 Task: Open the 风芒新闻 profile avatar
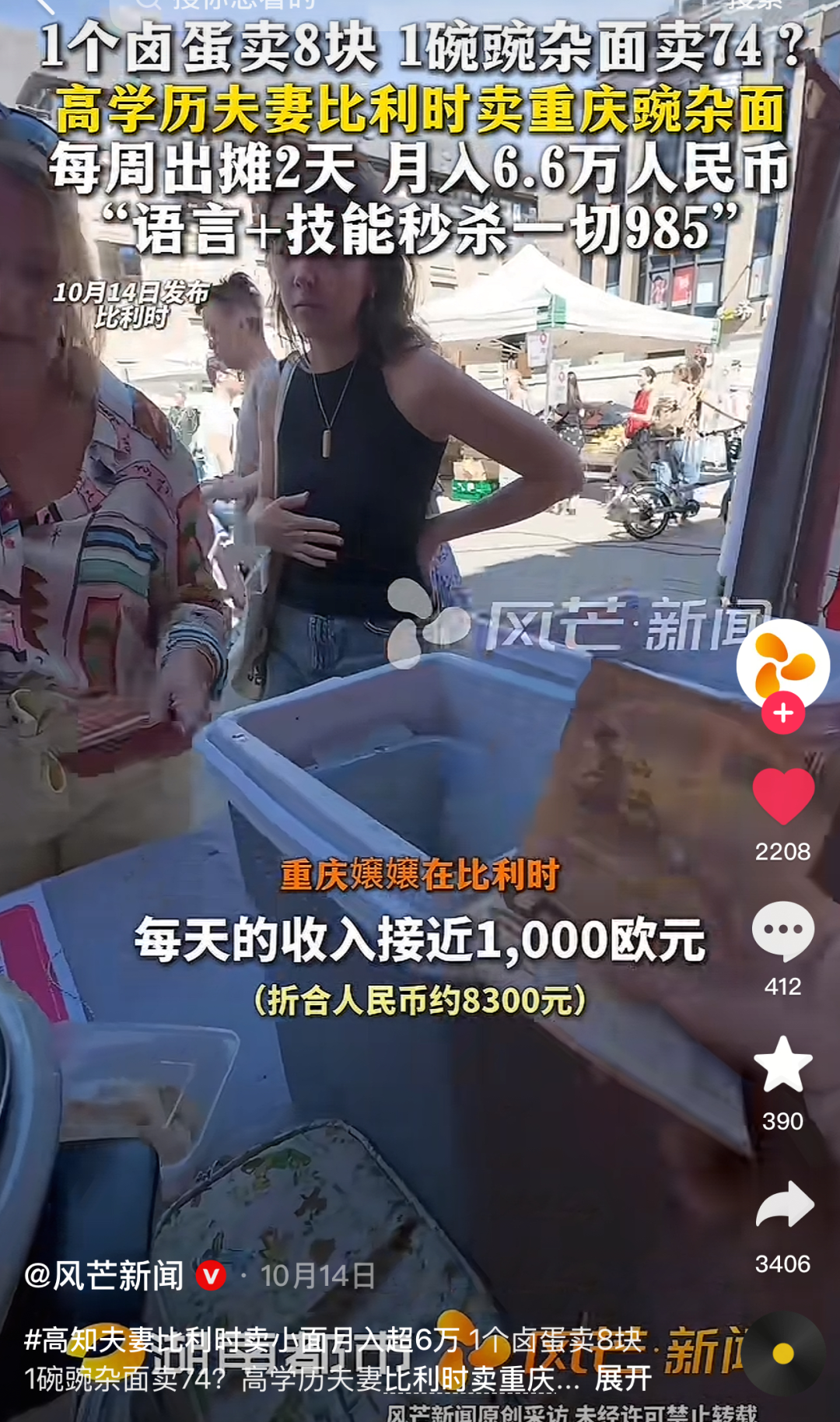click(x=782, y=661)
